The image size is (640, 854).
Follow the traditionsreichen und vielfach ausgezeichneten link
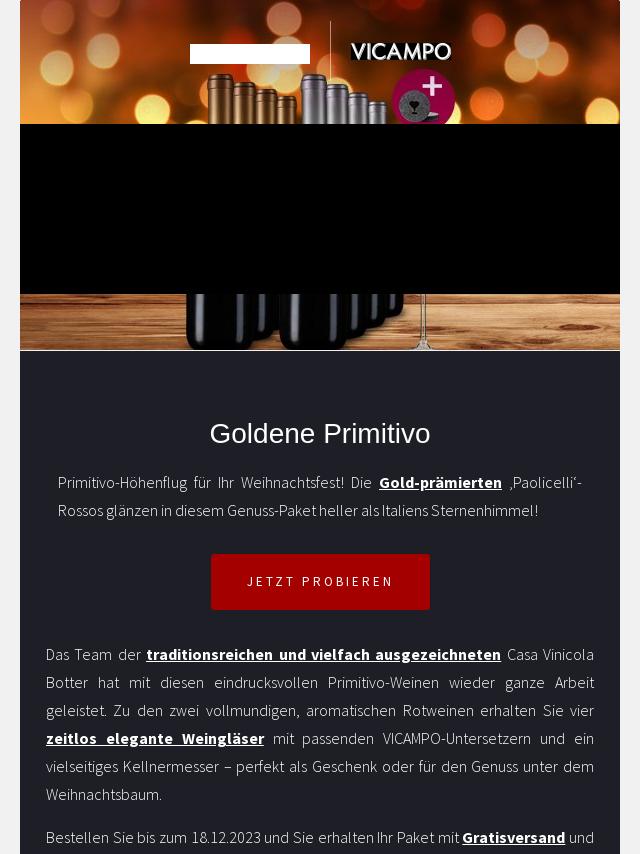(x=323, y=655)
